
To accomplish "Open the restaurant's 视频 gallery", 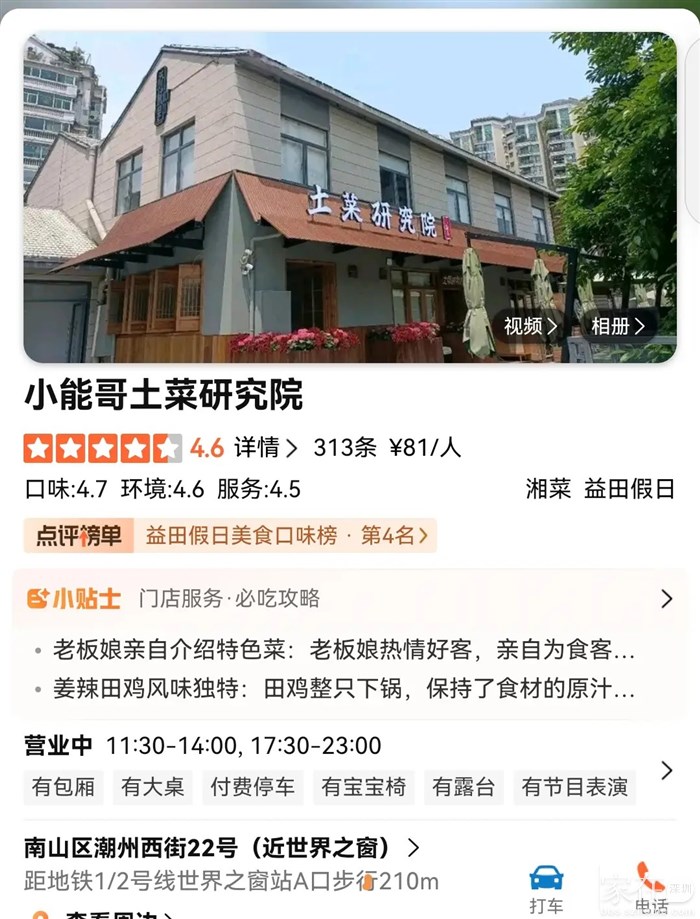I will pyautogui.click(x=530, y=326).
